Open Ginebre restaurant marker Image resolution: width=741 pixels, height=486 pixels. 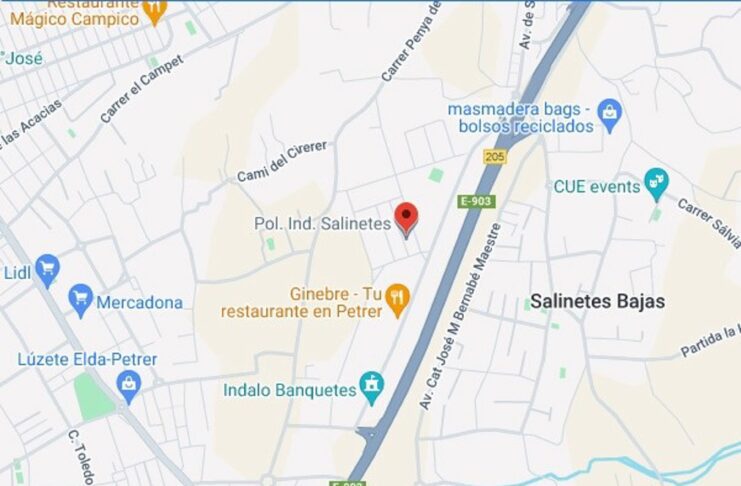(x=398, y=298)
